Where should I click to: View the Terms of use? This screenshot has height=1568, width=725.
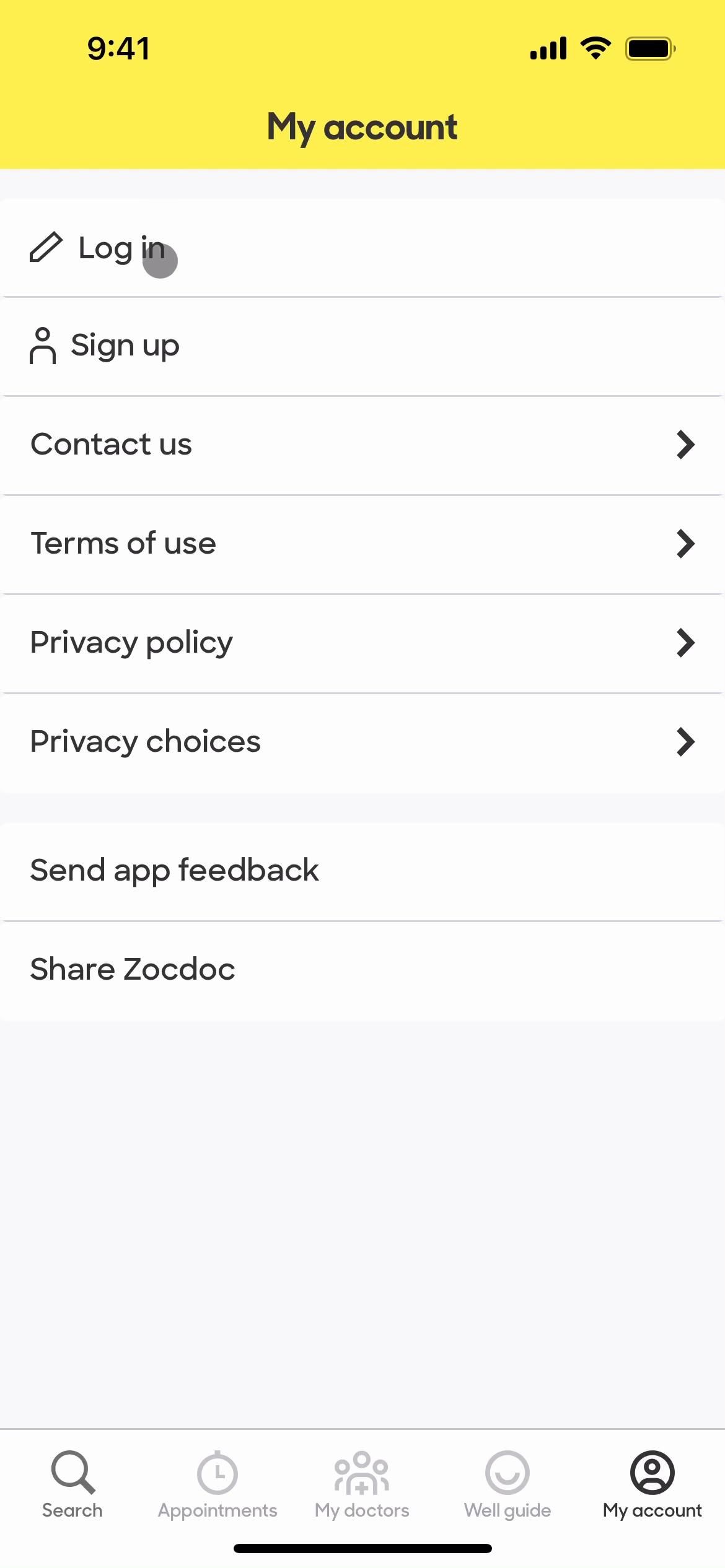(x=362, y=544)
